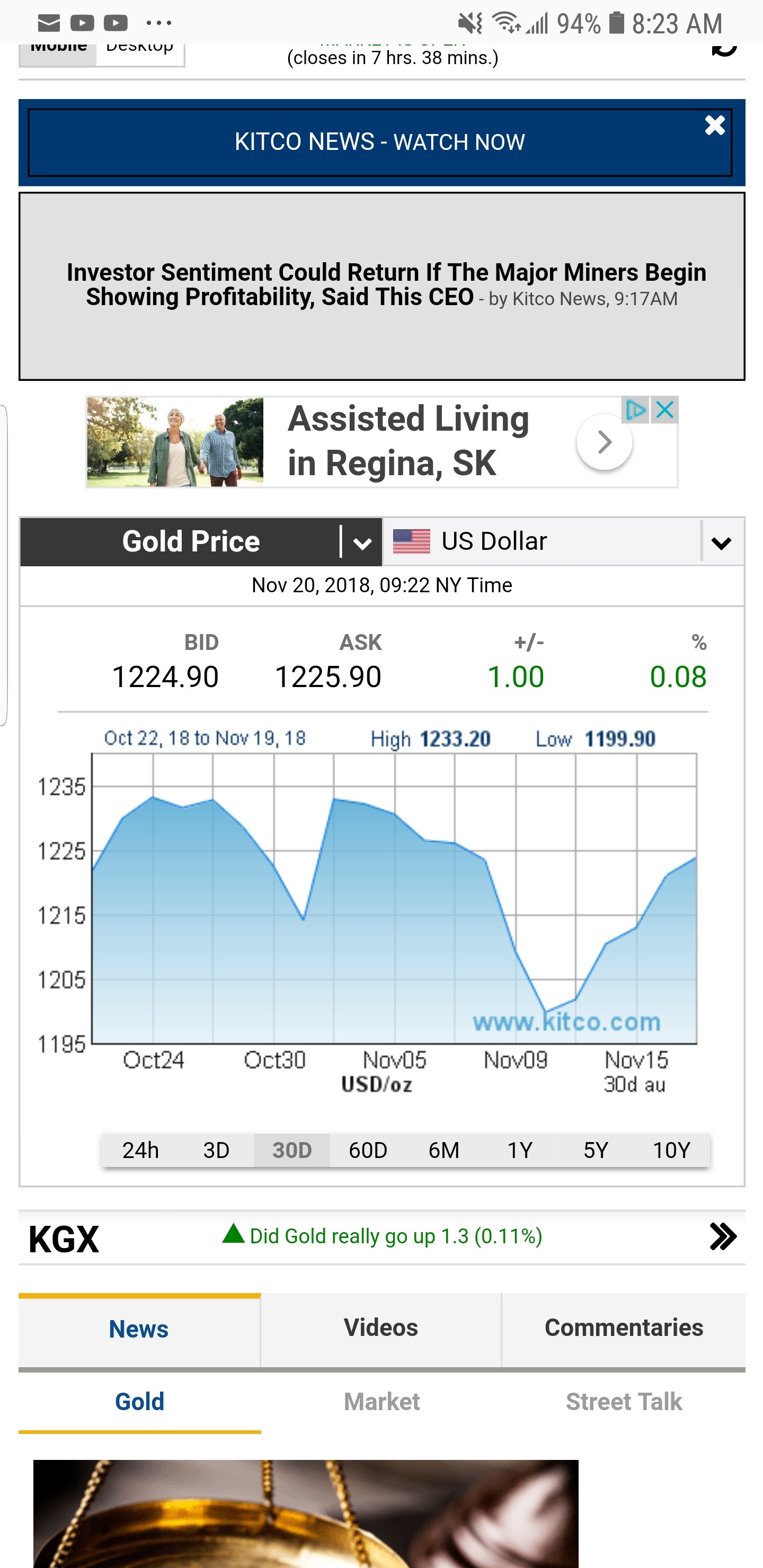Close the Kitco News banner
The height and width of the screenshot is (1568, 763).
point(714,126)
